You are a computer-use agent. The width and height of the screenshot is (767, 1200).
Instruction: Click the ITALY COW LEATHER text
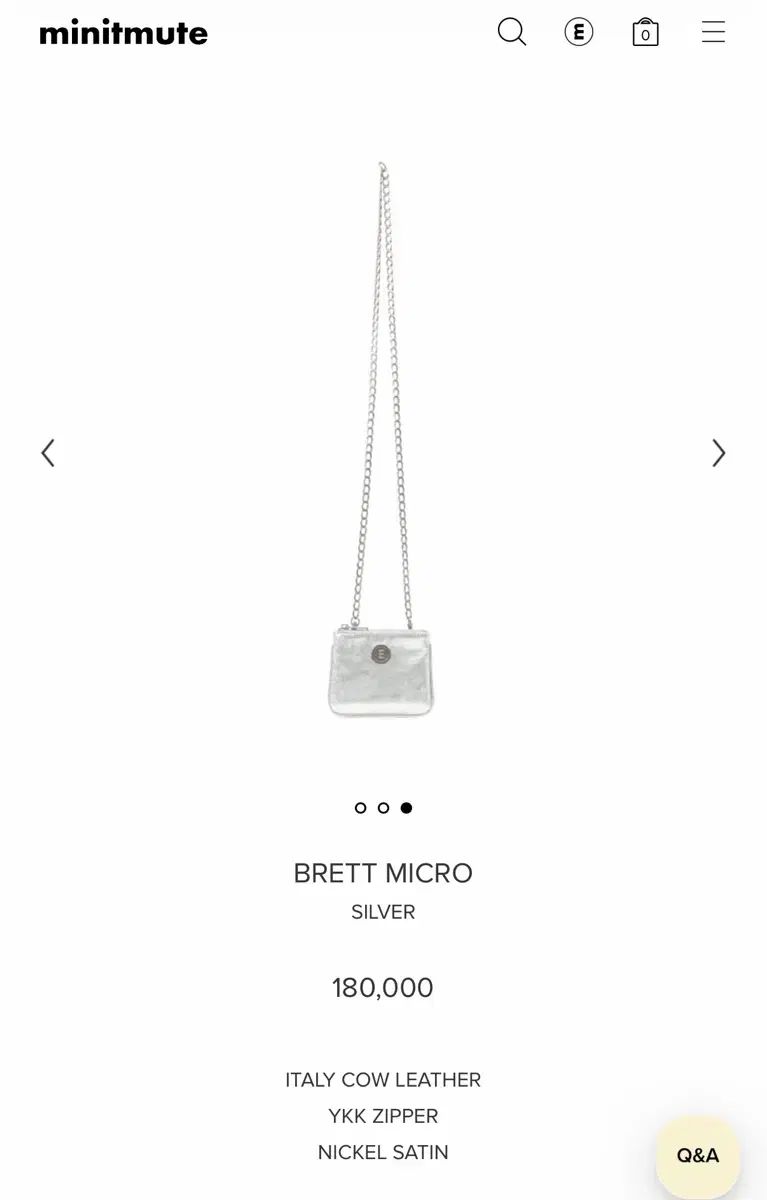click(x=383, y=1080)
